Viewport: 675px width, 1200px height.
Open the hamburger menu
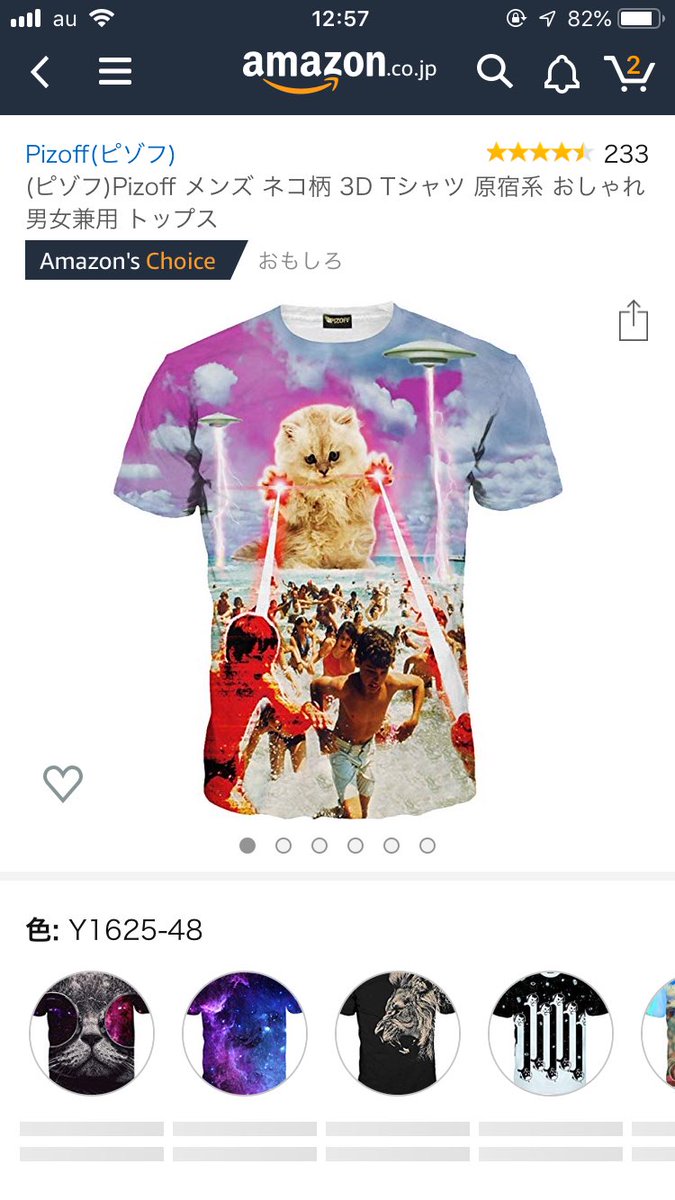(115, 72)
